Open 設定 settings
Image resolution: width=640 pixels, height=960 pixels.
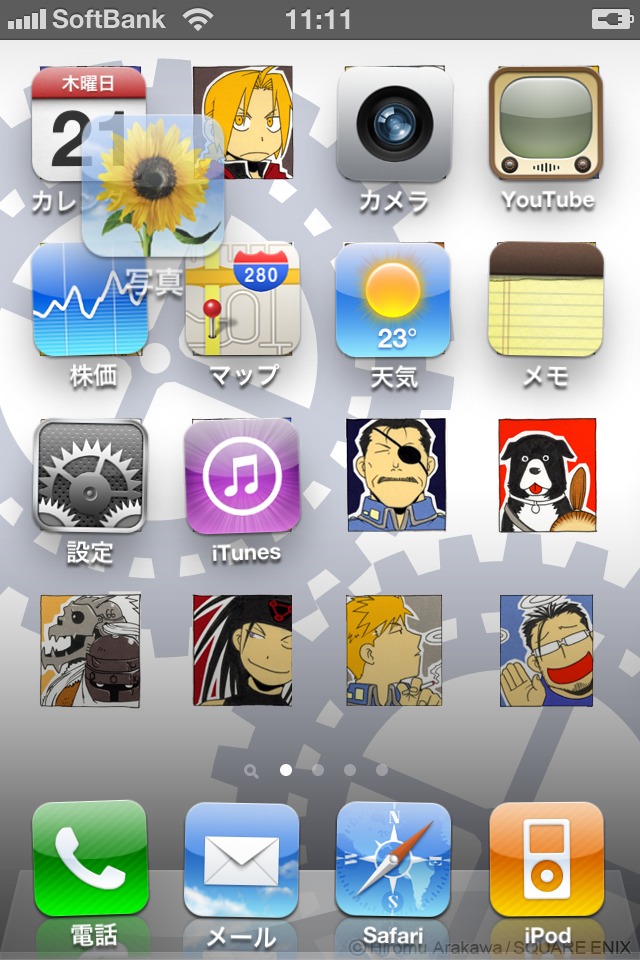click(x=90, y=477)
